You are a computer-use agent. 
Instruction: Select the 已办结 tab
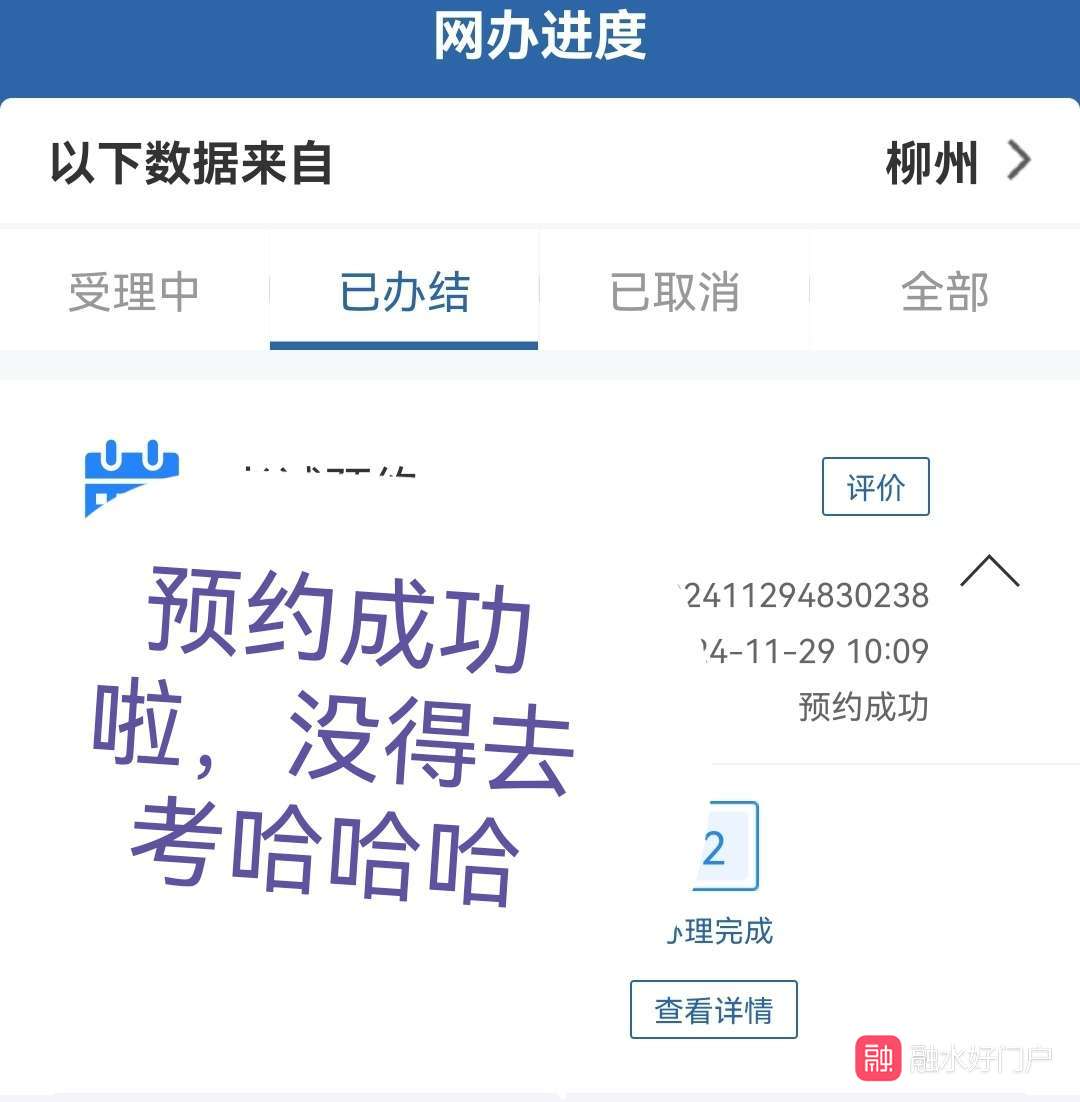point(404,293)
